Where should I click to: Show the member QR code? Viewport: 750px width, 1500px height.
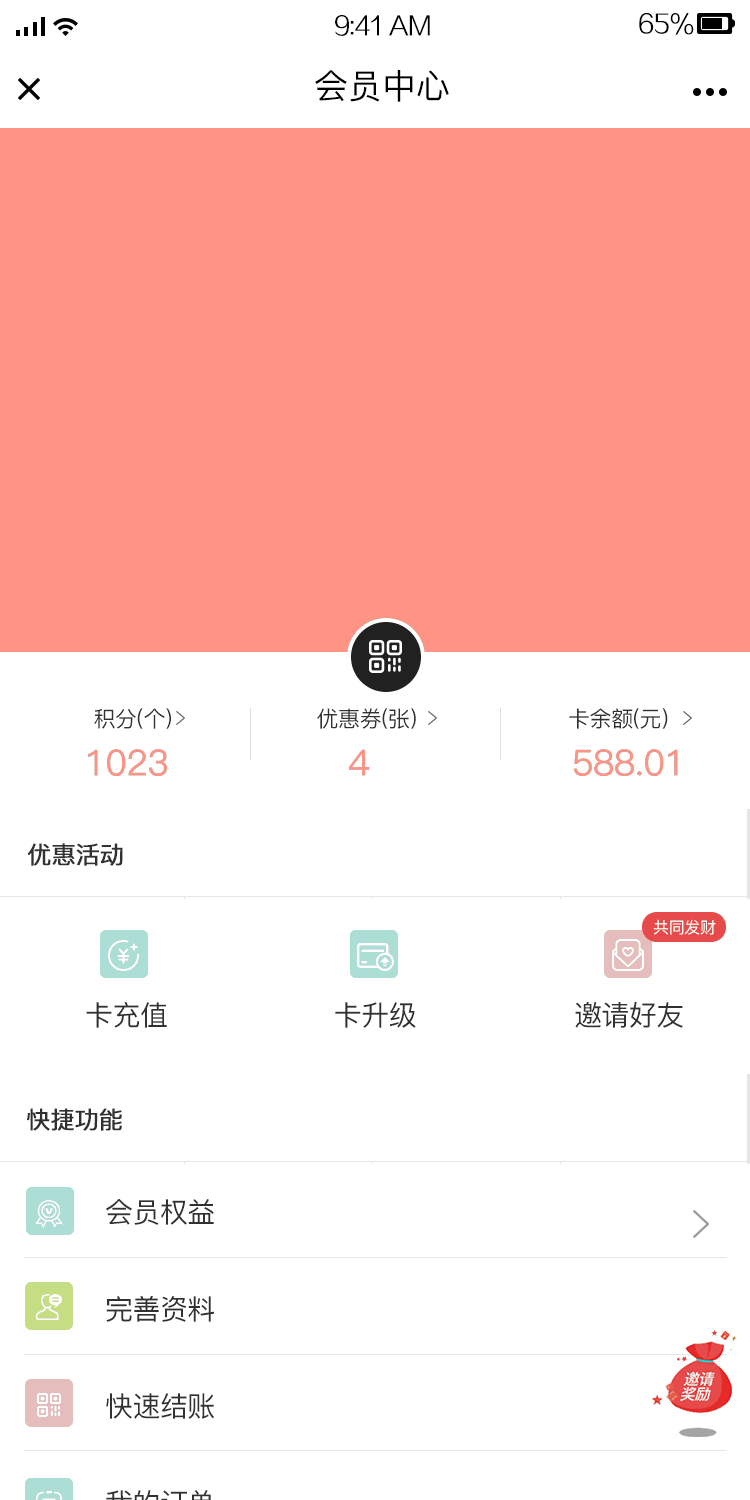point(386,657)
